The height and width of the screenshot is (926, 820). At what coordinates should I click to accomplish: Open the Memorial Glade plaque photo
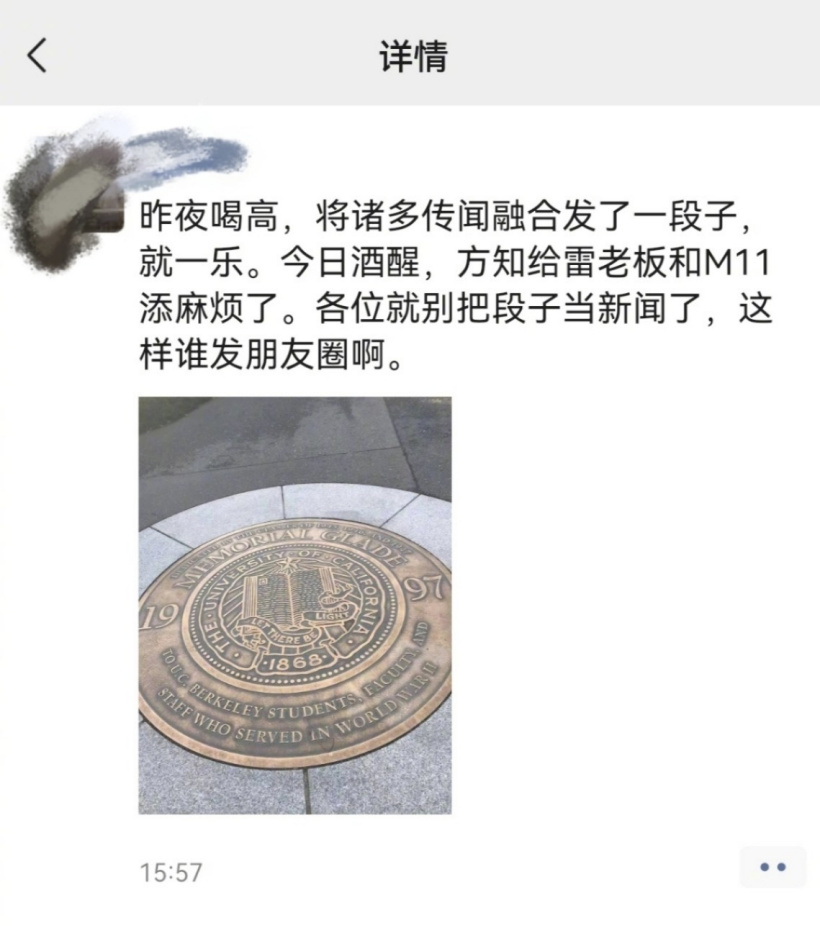(295, 605)
